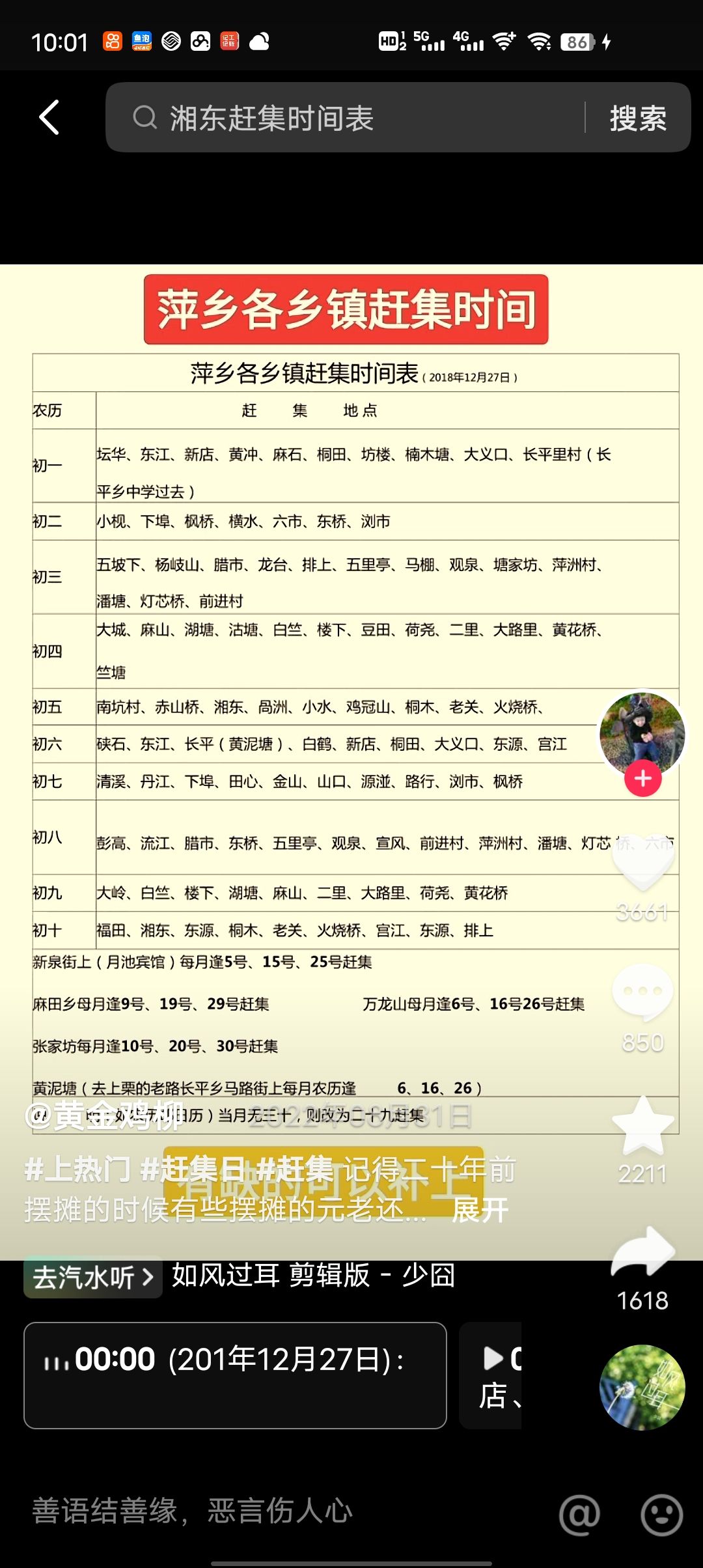The image size is (703, 1568).
Task: Expand the caption with 展开
Action: click(x=480, y=1210)
